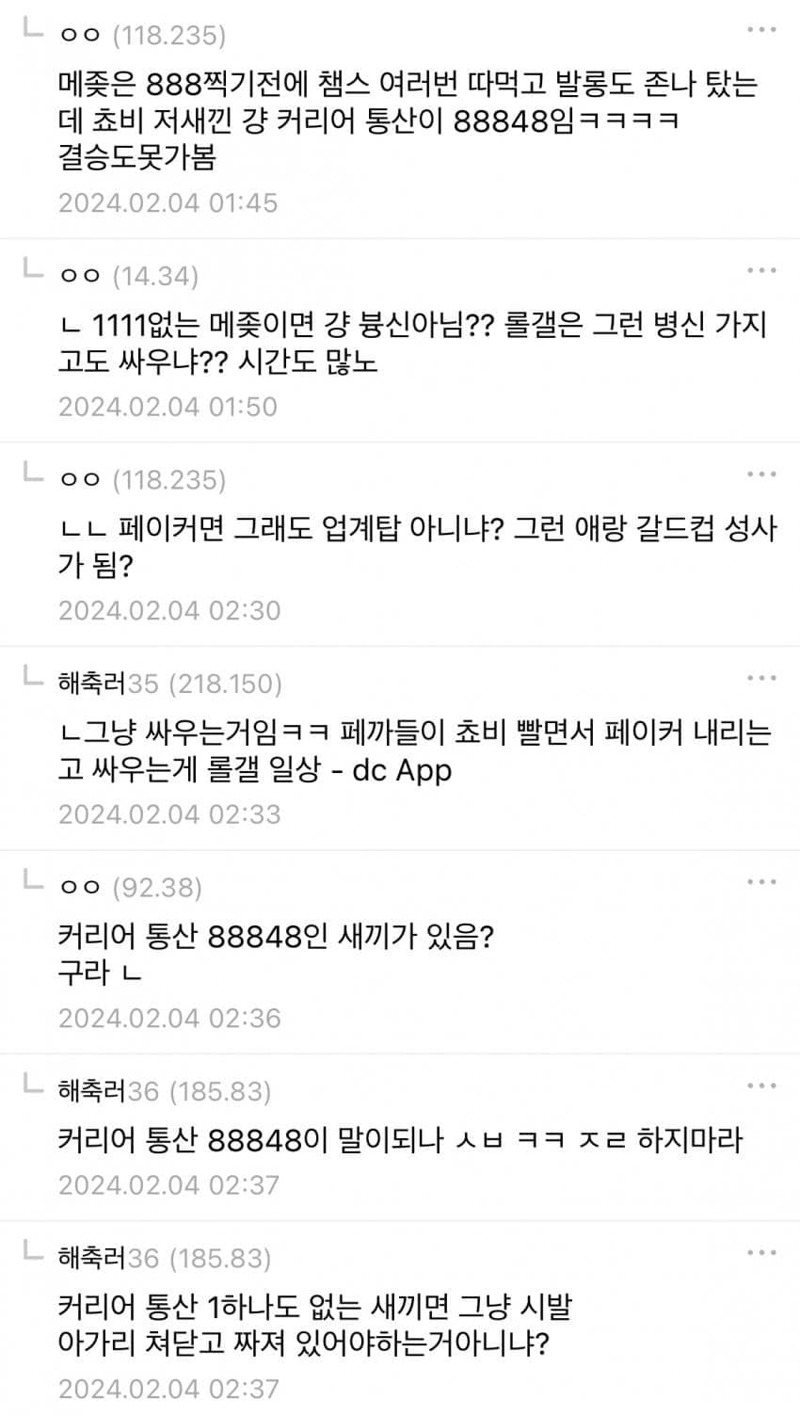Show options for the 02:30 reply
The height and width of the screenshot is (1416, 800).
coord(762,474)
